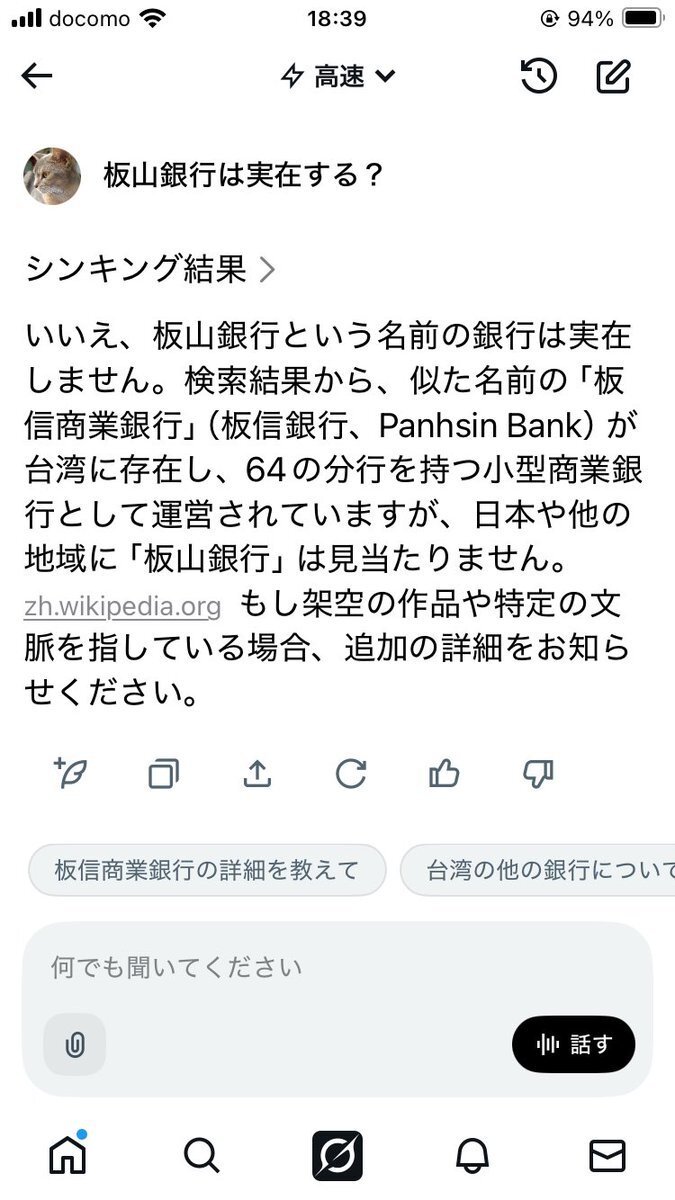Switch to the Search tab
The height and width of the screenshot is (1200, 675).
click(x=202, y=1155)
